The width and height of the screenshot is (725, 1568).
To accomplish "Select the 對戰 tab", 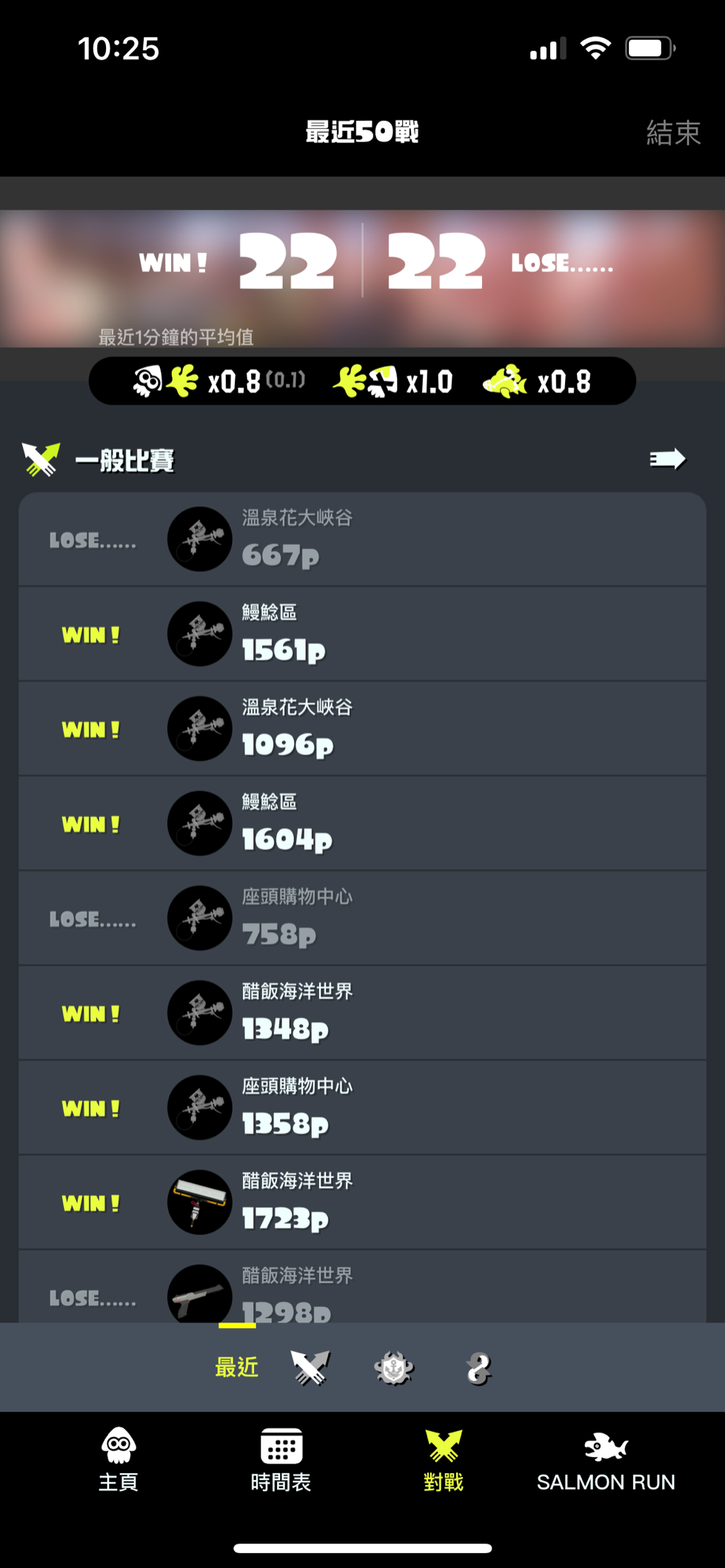I will click(x=443, y=1460).
